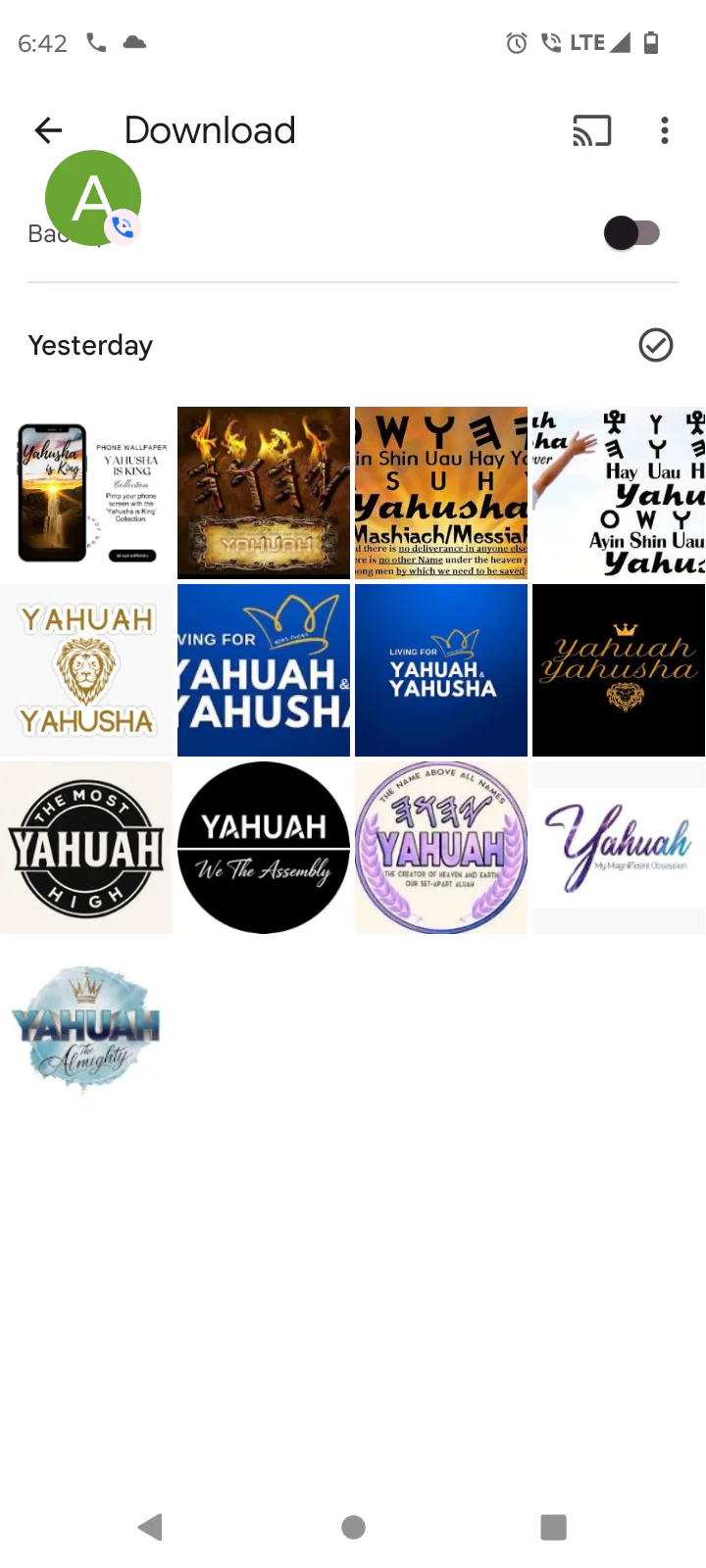Open the Yahuah My Magnificent Obsession image
This screenshot has height=1568, width=706.
point(619,848)
